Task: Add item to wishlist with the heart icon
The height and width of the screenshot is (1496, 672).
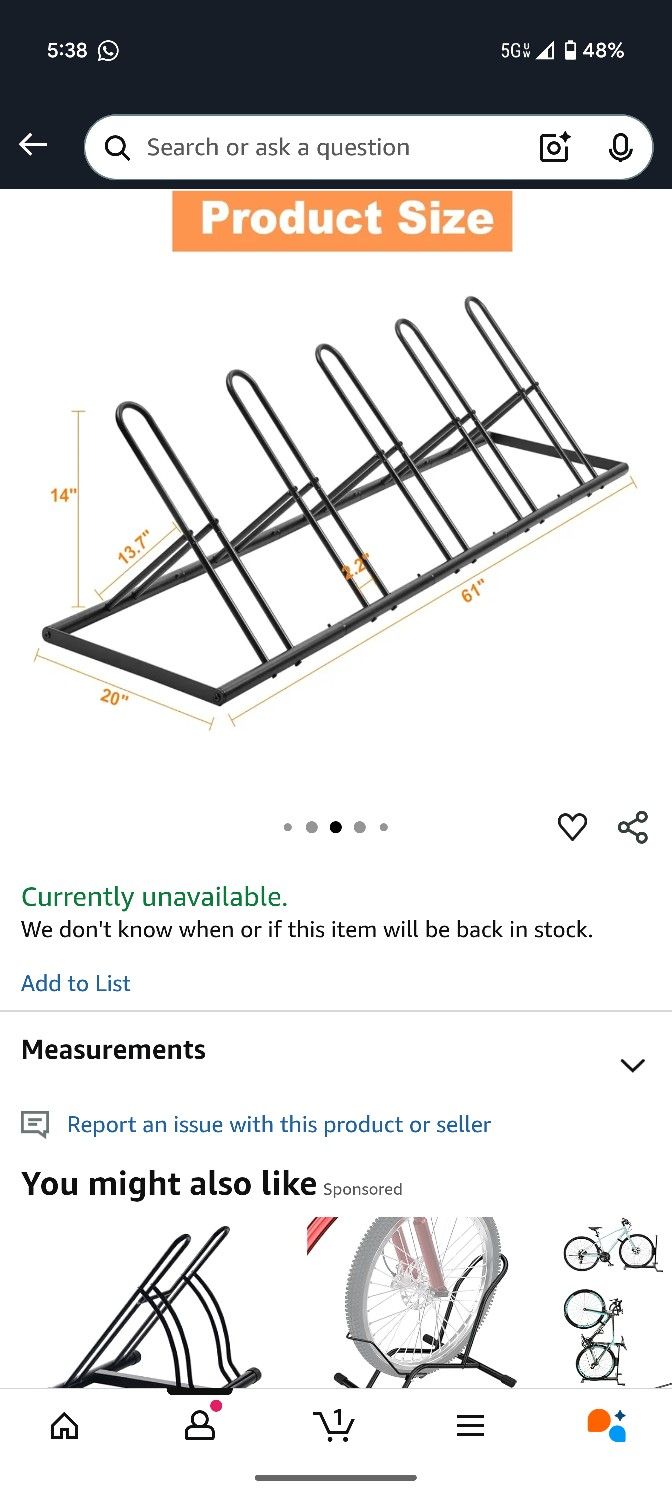Action: pos(572,827)
